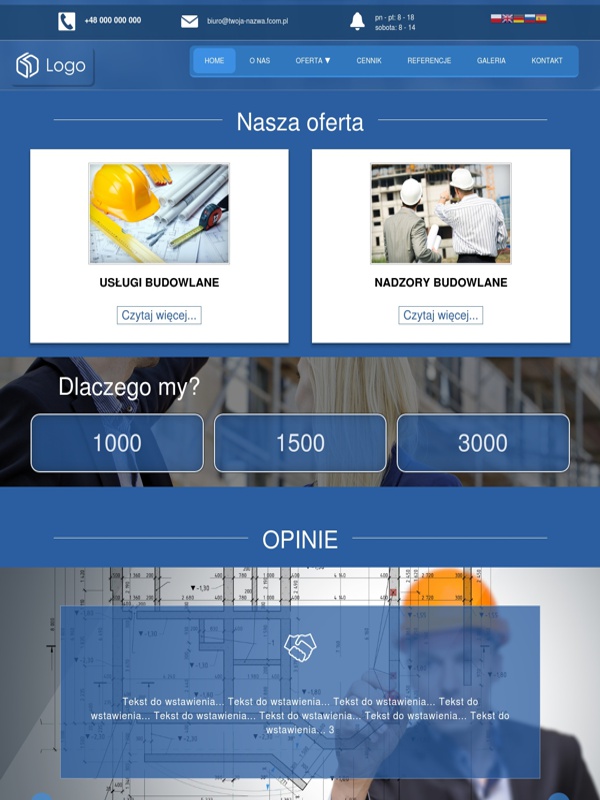The height and width of the screenshot is (800, 600).
Task: Expand the OFERTA dropdown menu
Action: (x=312, y=60)
